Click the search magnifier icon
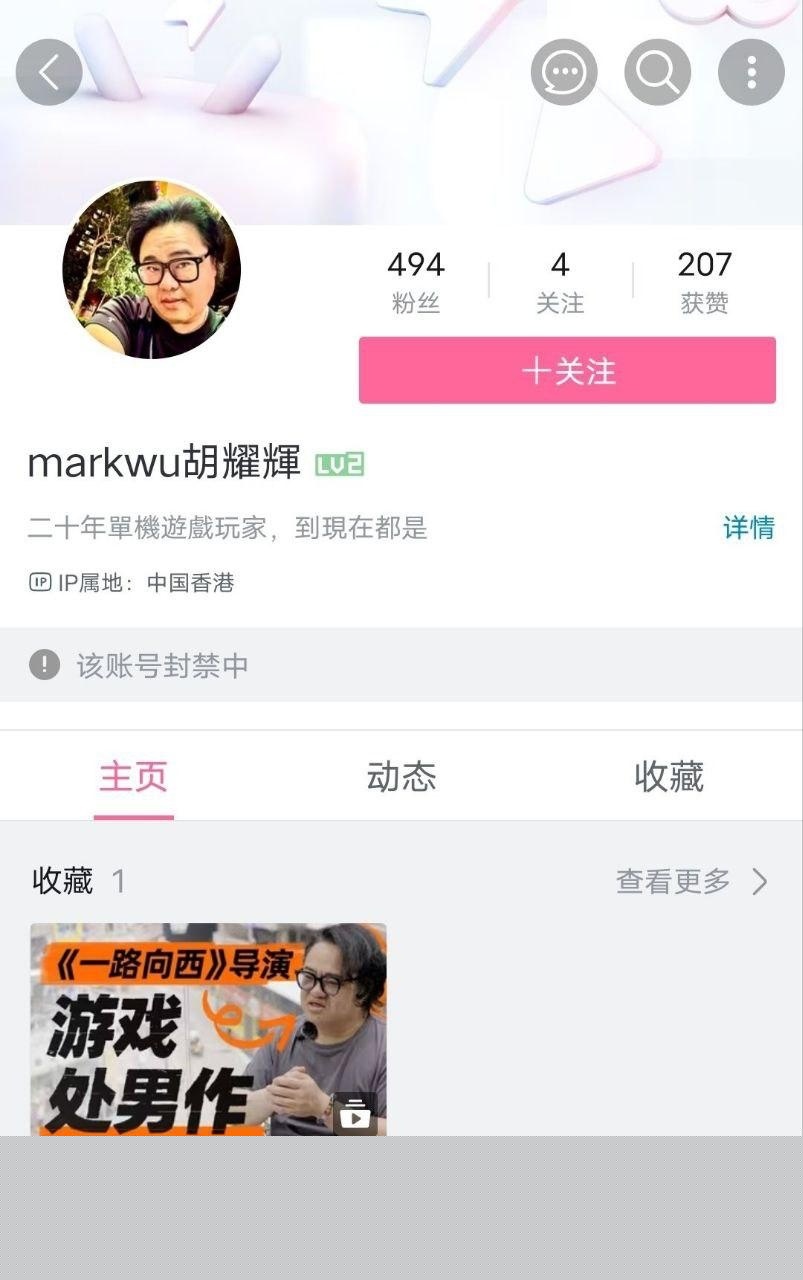The width and height of the screenshot is (803, 1280). [657, 72]
